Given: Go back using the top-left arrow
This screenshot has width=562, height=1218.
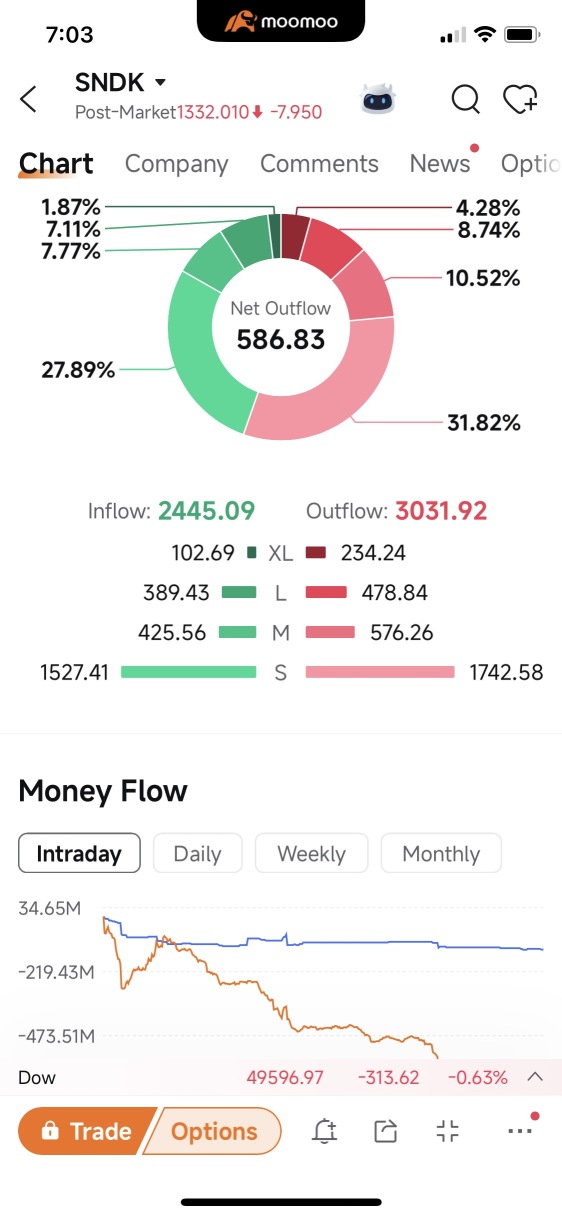Looking at the screenshot, I should click(x=28, y=99).
